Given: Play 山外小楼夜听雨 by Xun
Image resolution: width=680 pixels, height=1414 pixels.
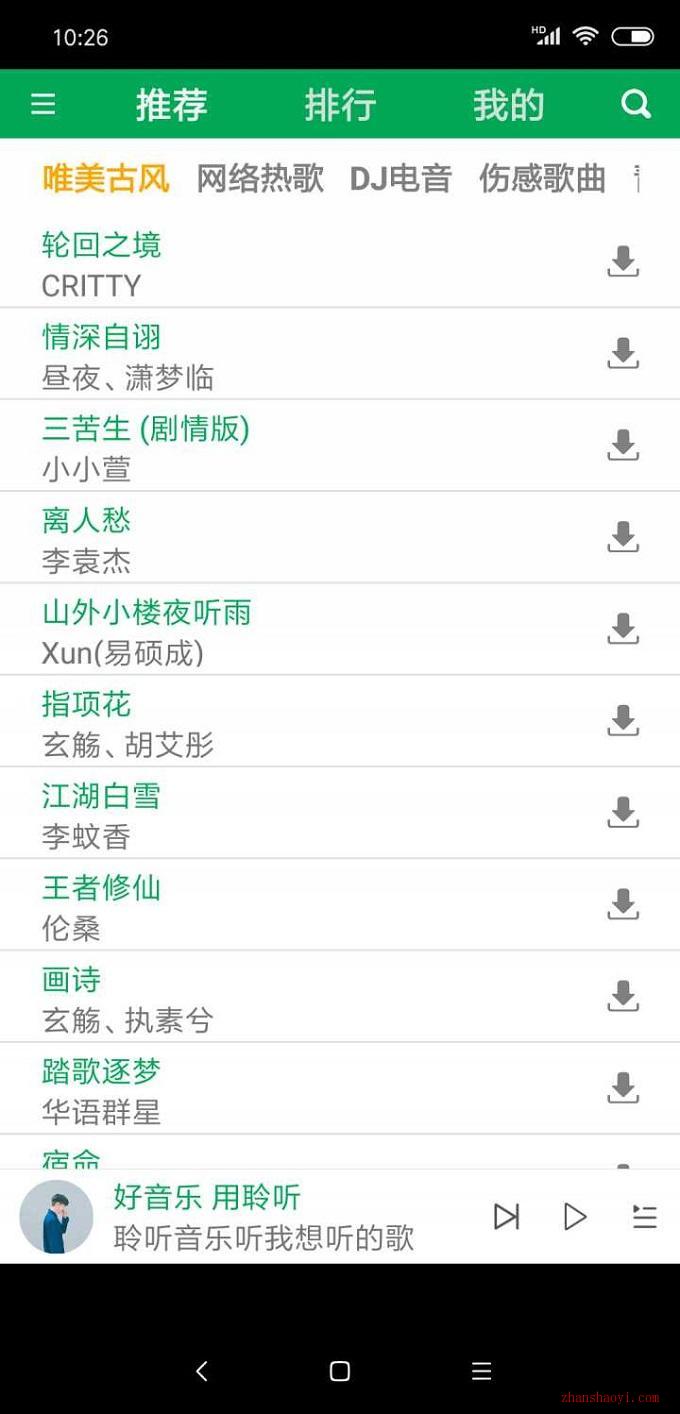Looking at the screenshot, I should [300, 631].
